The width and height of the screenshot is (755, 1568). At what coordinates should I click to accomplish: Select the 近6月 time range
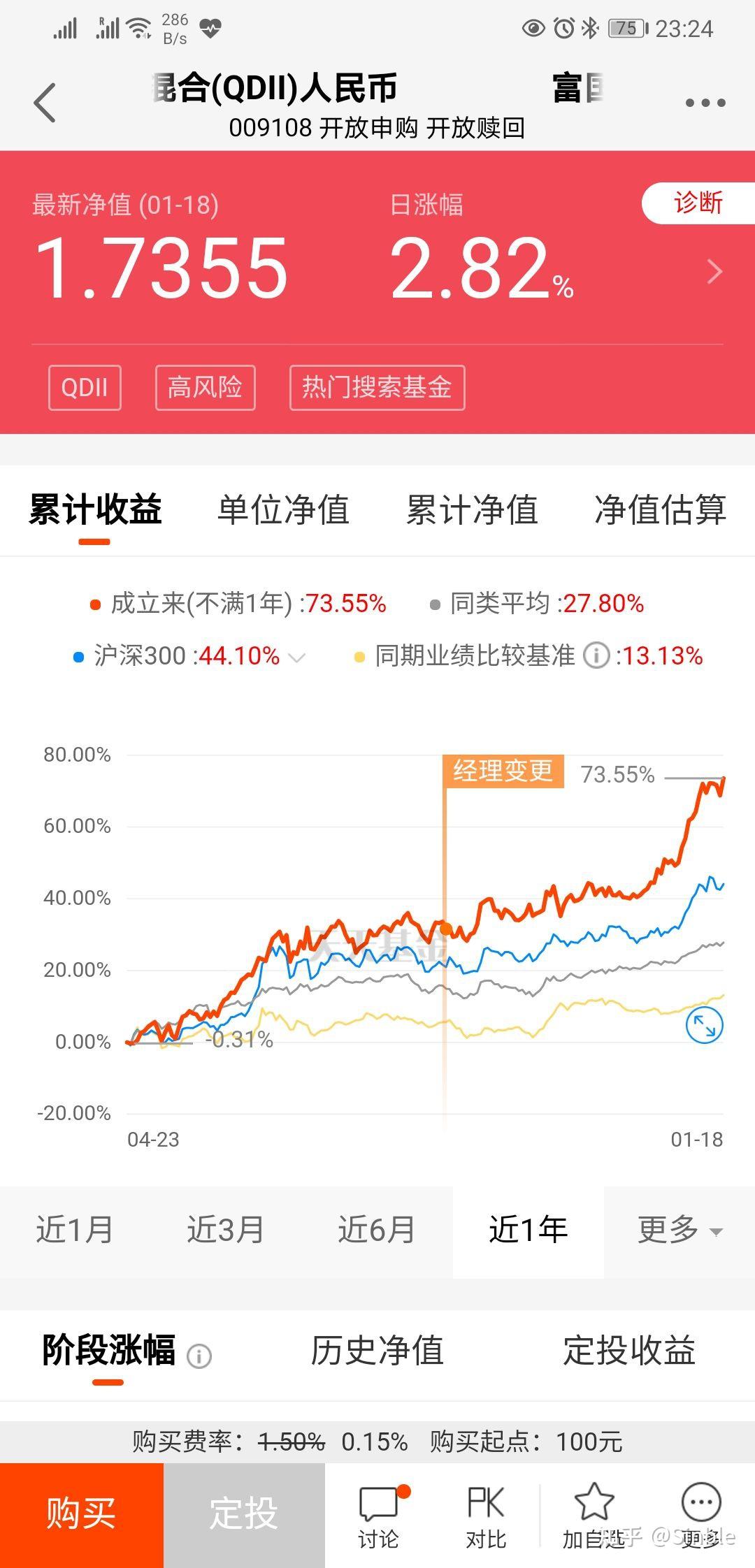pyautogui.click(x=377, y=1230)
